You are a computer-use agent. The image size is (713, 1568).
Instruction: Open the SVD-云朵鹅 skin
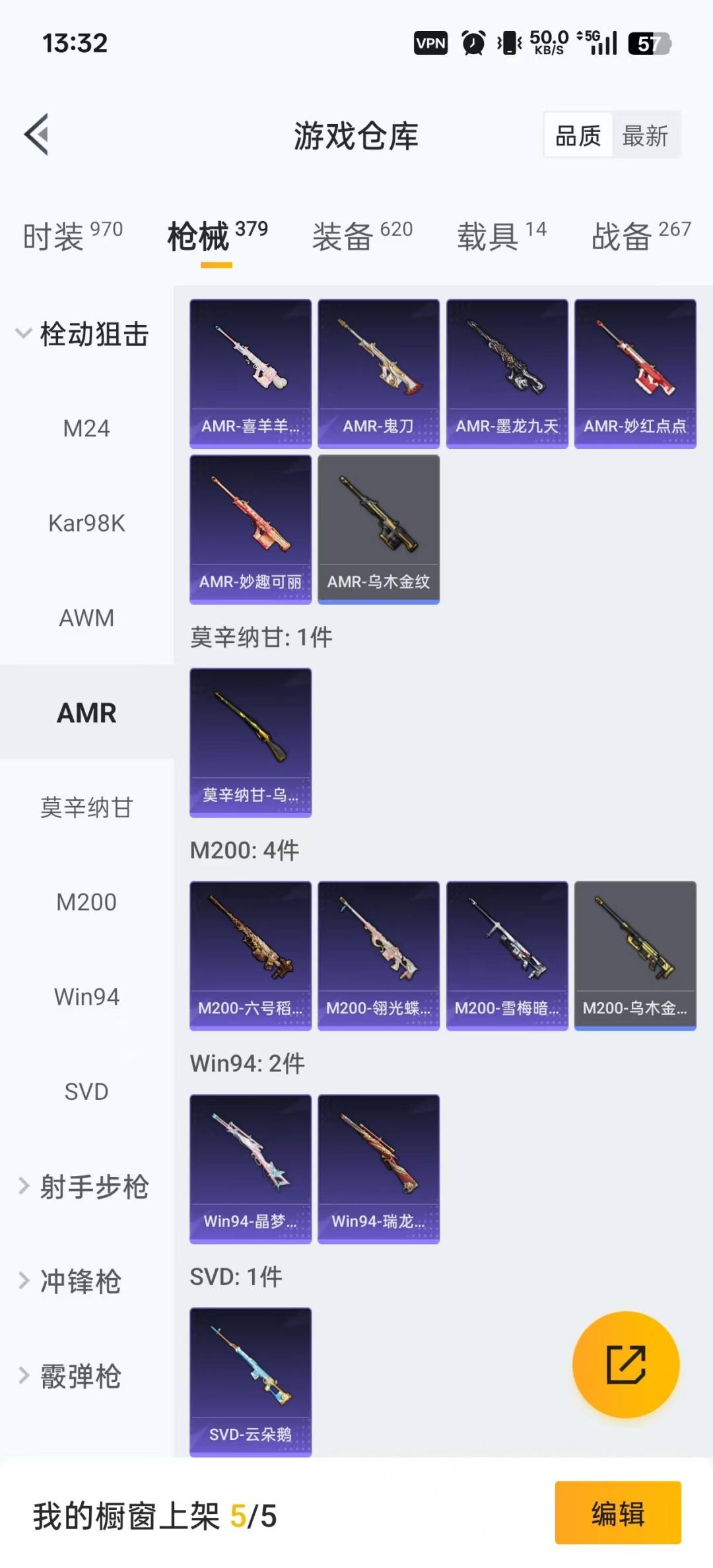[250, 1381]
